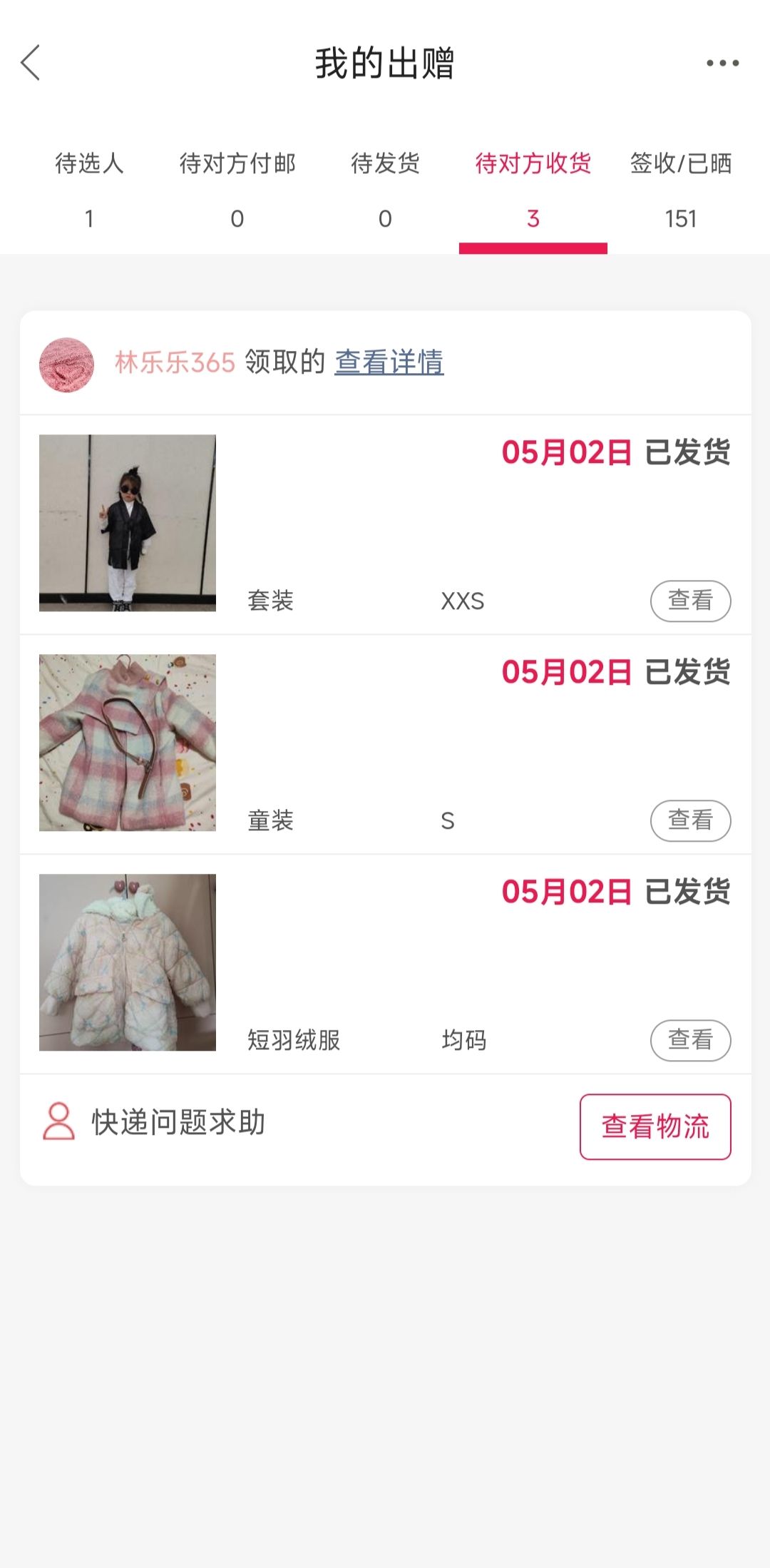This screenshot has width=770, height=1568.
Task: Open the 签收/已晒 tab
Action: (x=681, y=189)
